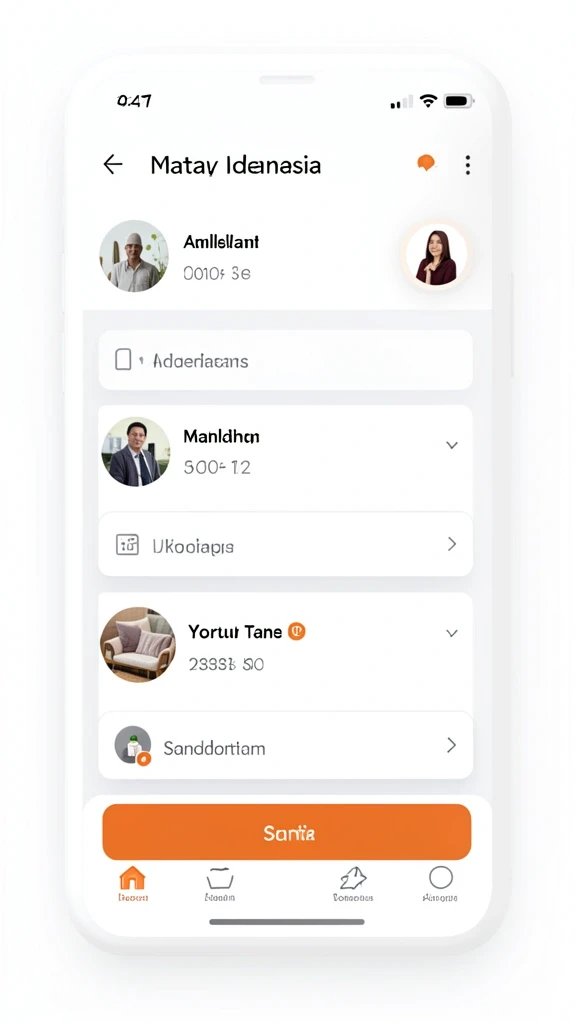Switch to the orange home tab
Viewport: 576px width, 1024px height.
coord(133,884)
